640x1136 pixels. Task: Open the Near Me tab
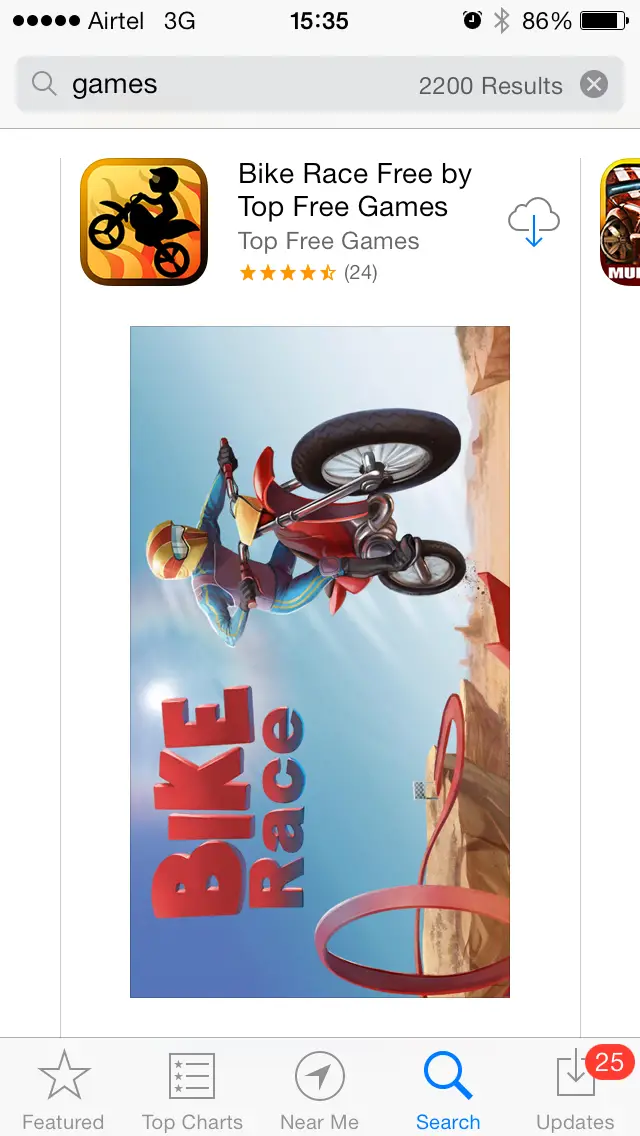pos(320,1090)
